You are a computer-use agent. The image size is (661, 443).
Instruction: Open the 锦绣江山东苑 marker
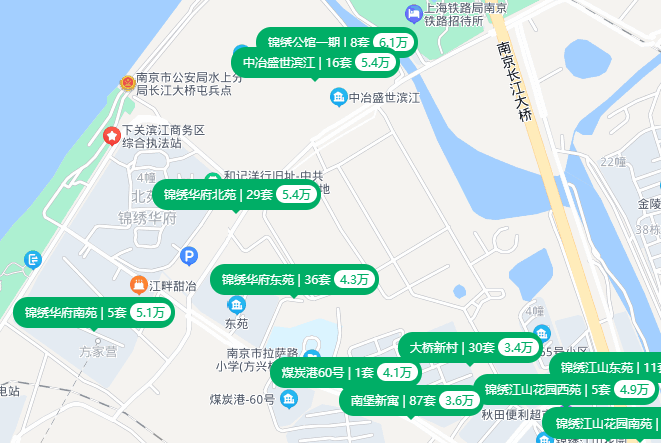pyautogui.click(x=606, y=367)
